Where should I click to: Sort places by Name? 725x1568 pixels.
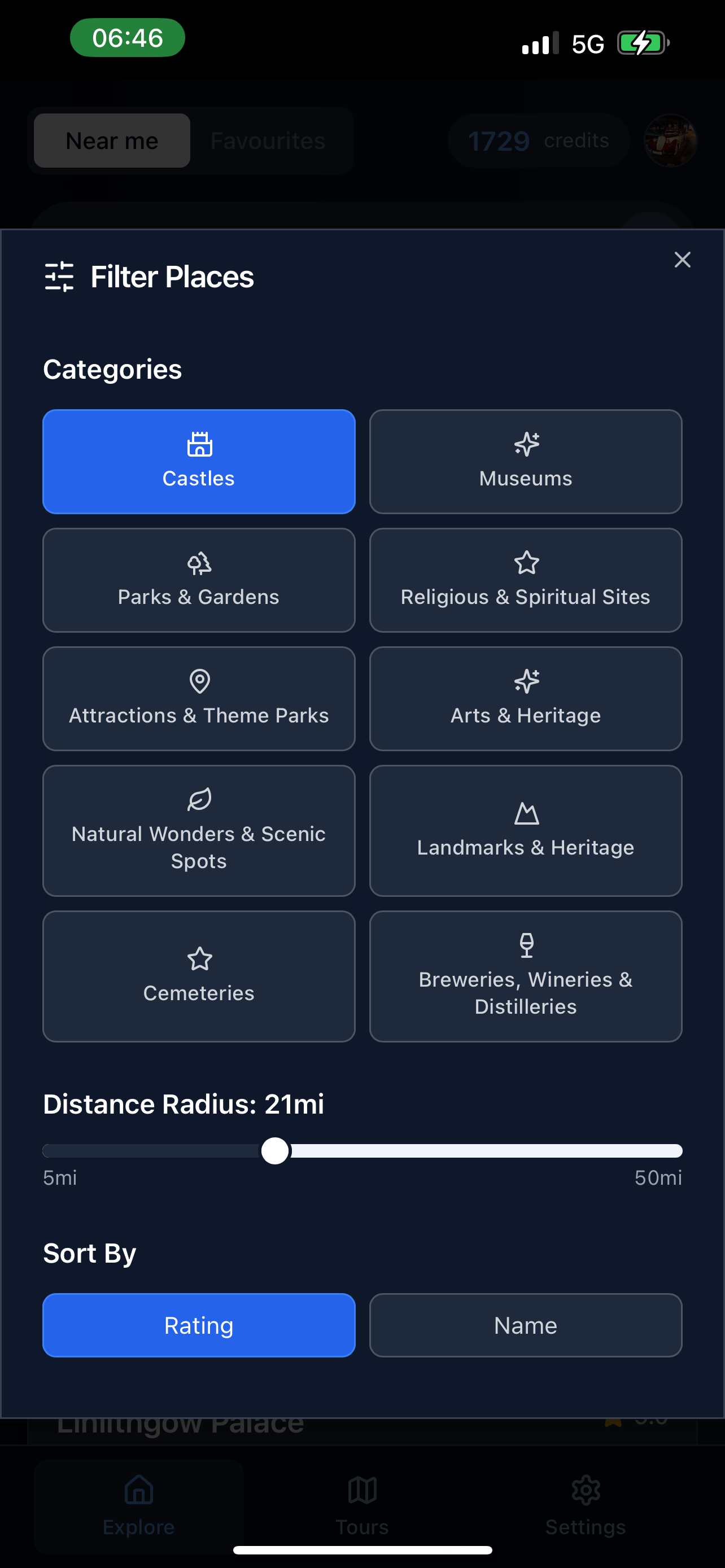point(525,1325)
